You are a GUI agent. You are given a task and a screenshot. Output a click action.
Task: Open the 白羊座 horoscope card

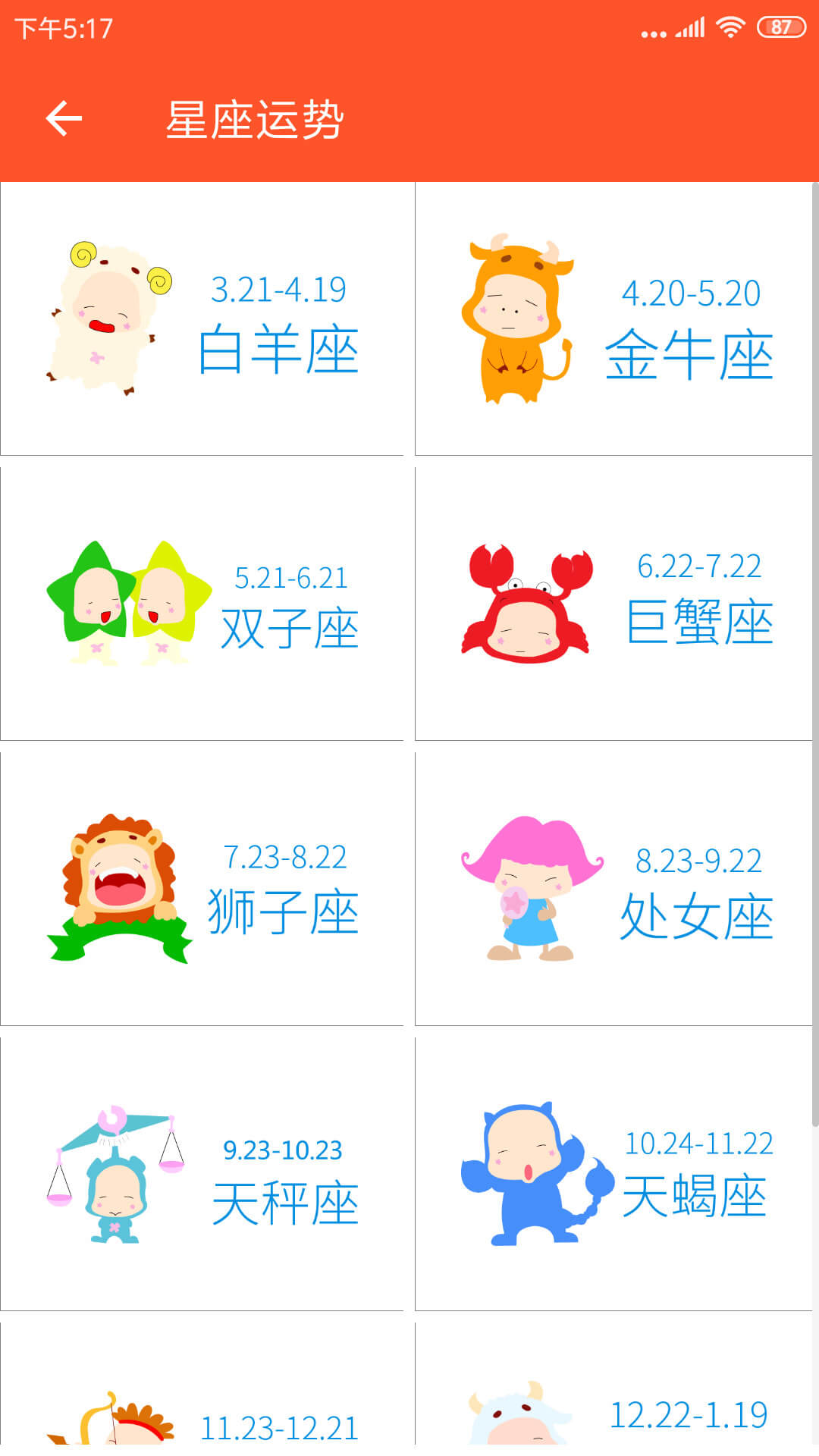[x=202, y=319]
